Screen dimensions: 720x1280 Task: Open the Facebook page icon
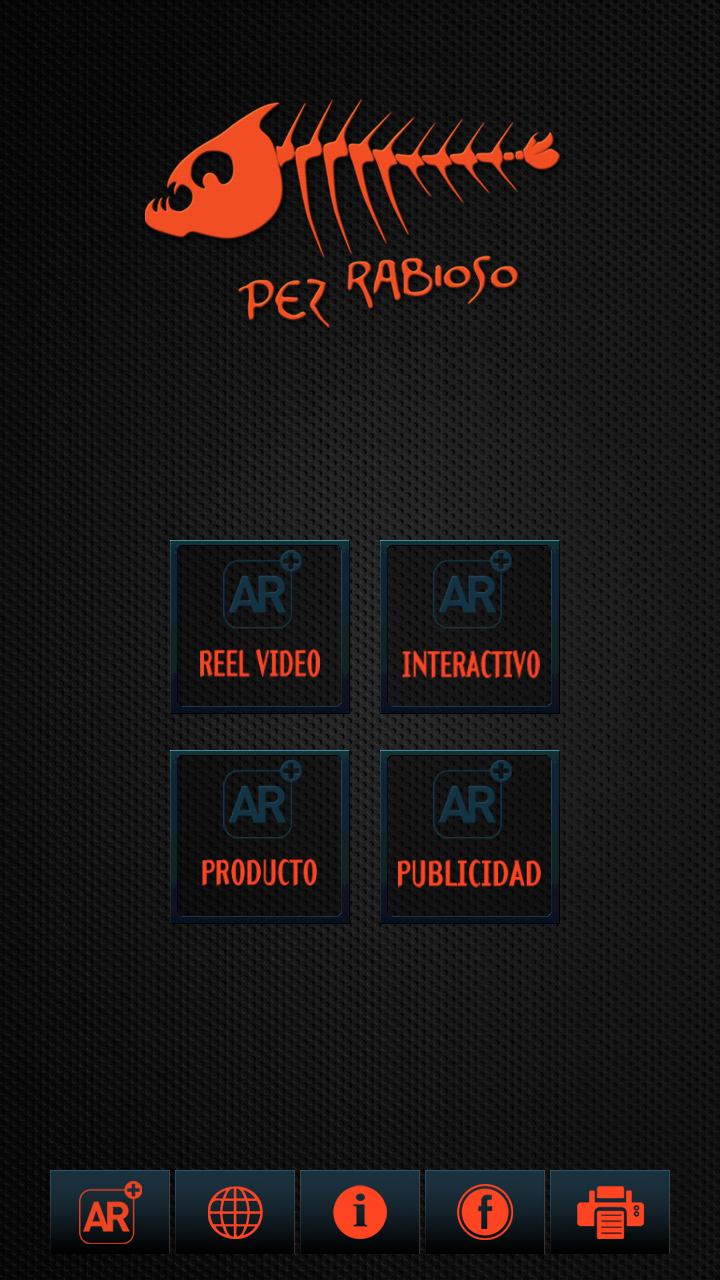pyautogui.click(x=485, y=1210)
